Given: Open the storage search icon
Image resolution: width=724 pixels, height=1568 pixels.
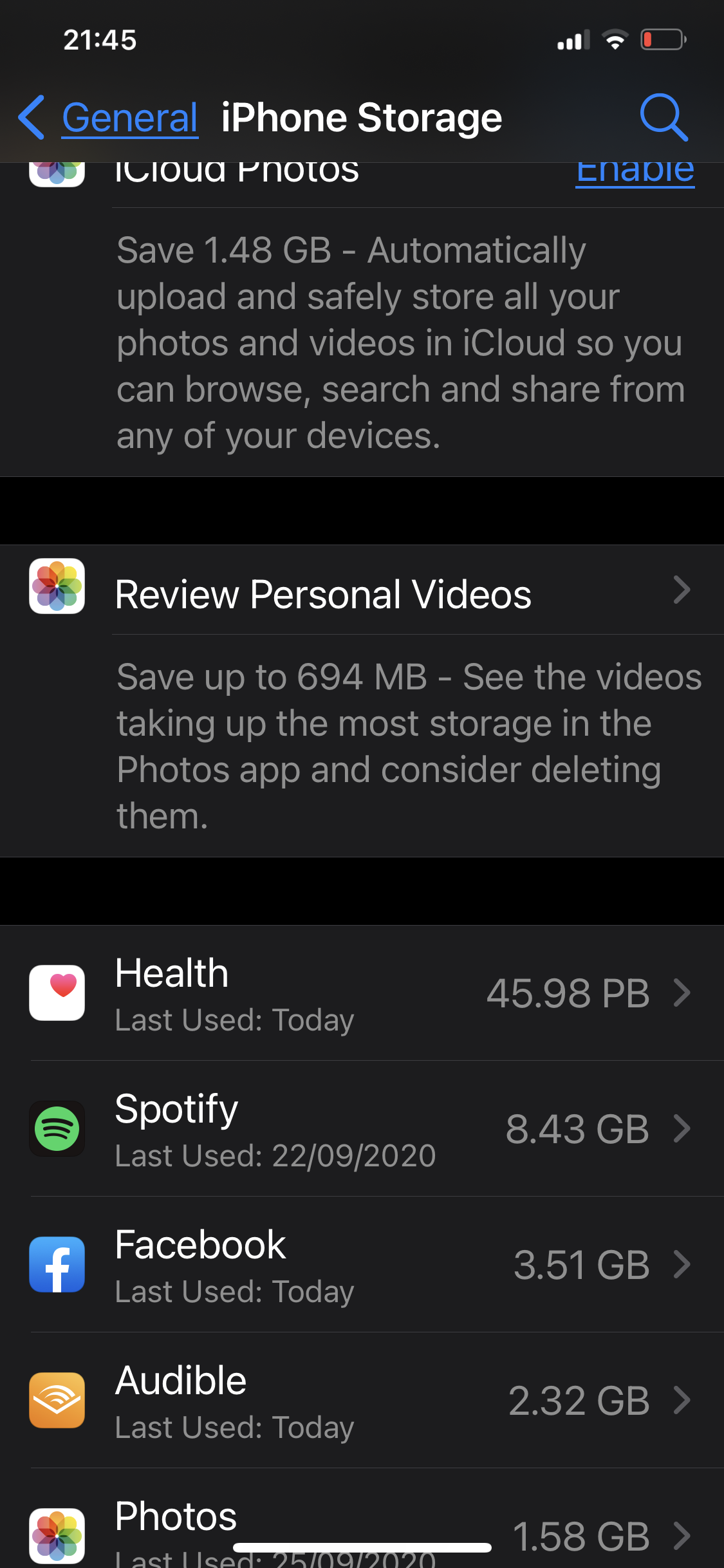Looking at the screenshot, I should click(664, 118).
